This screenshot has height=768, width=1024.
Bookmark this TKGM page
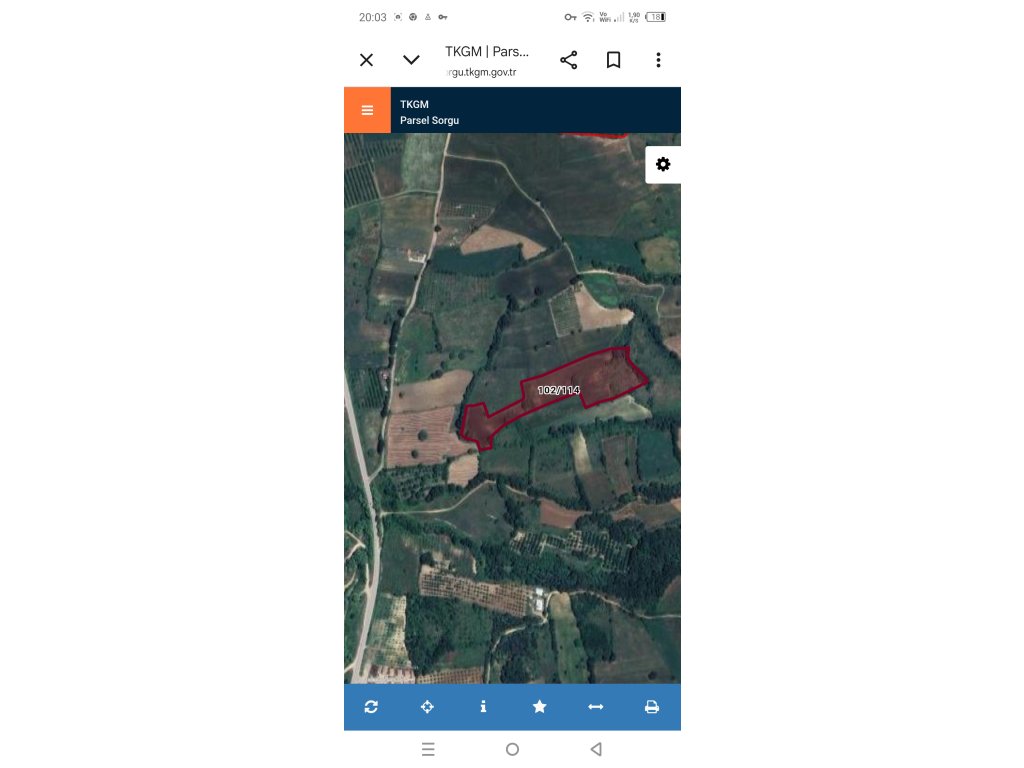click(x=613, y=60)
